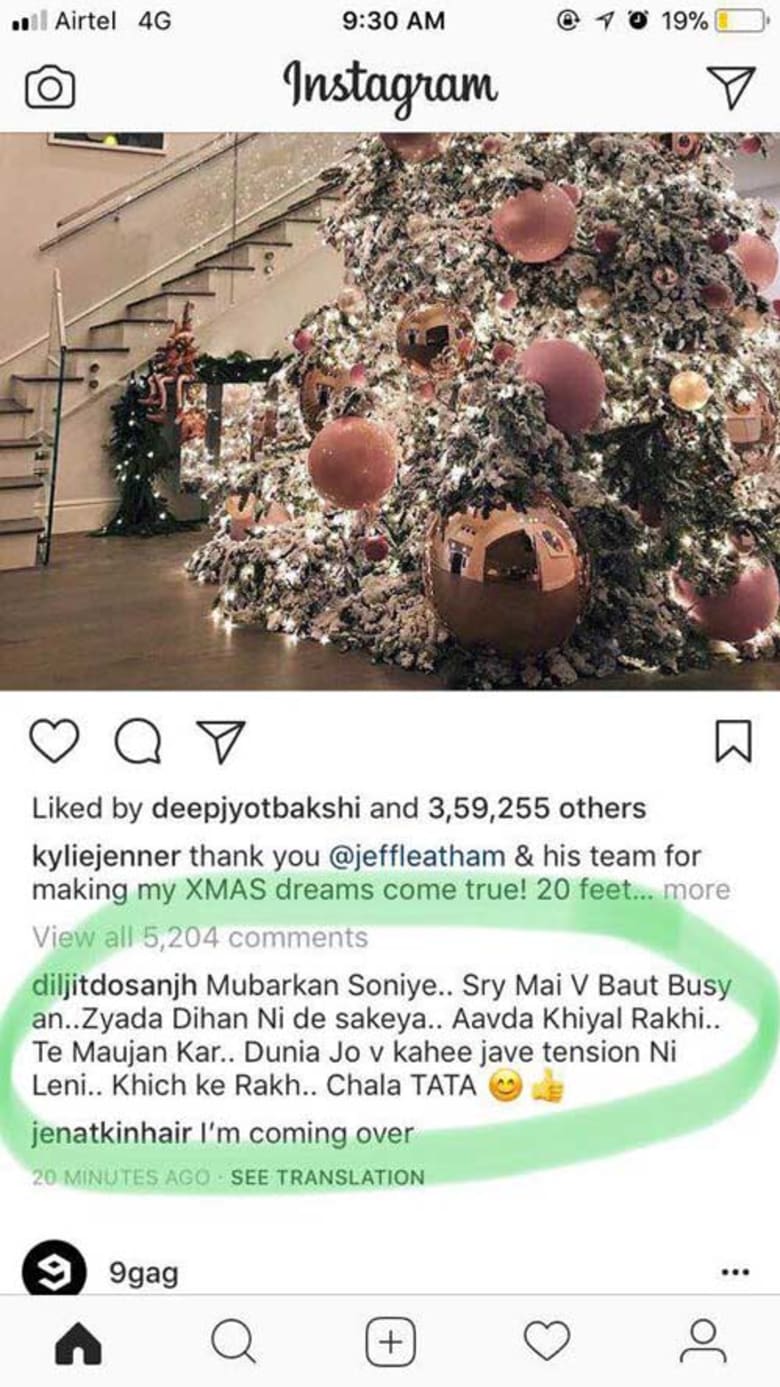This screenshot has width=780, height=1387.
Task: Create a new post with plus
Action: point(390,1342)
